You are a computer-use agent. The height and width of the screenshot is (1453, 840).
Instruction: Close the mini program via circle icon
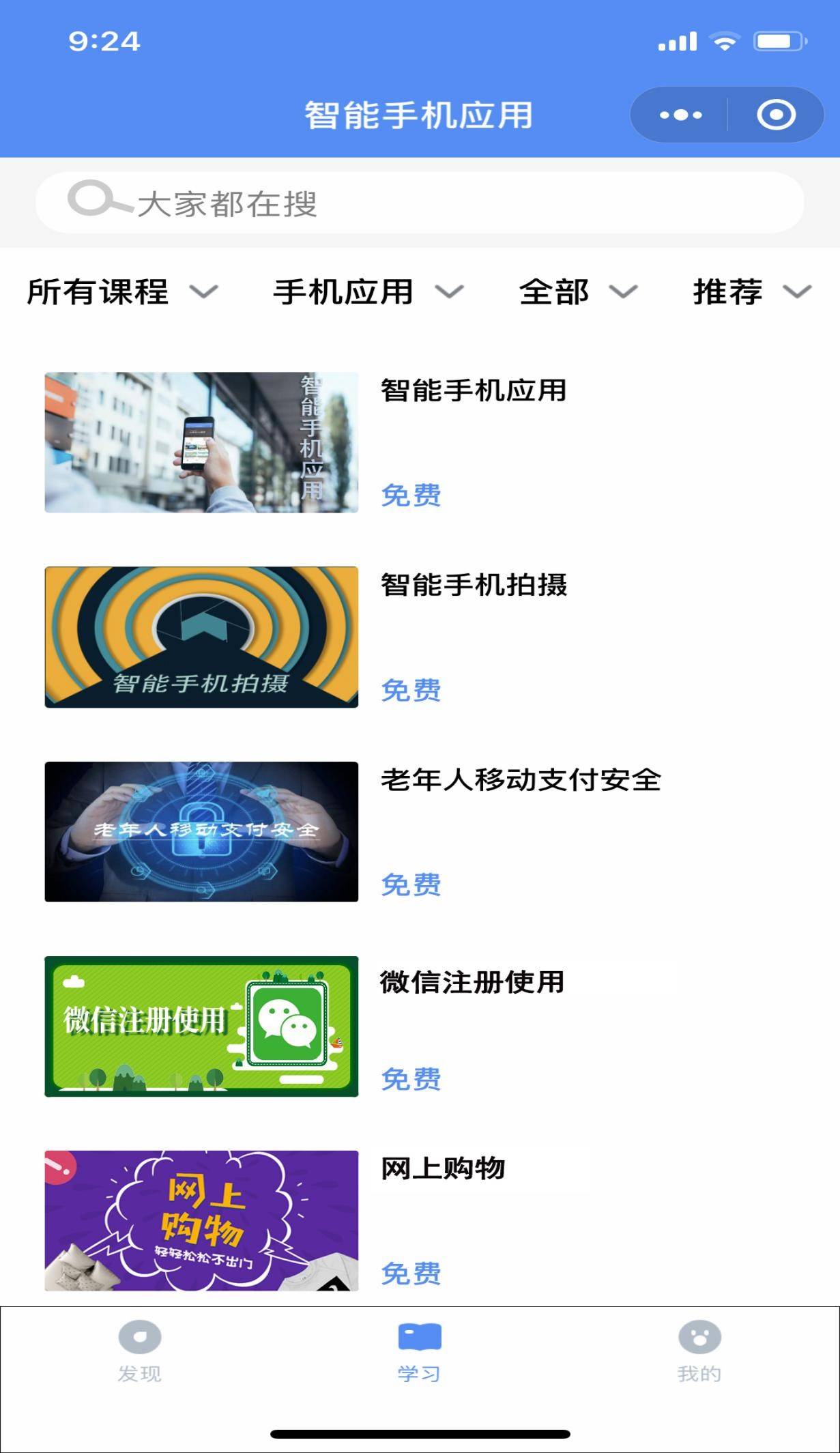tap(776, 115)
